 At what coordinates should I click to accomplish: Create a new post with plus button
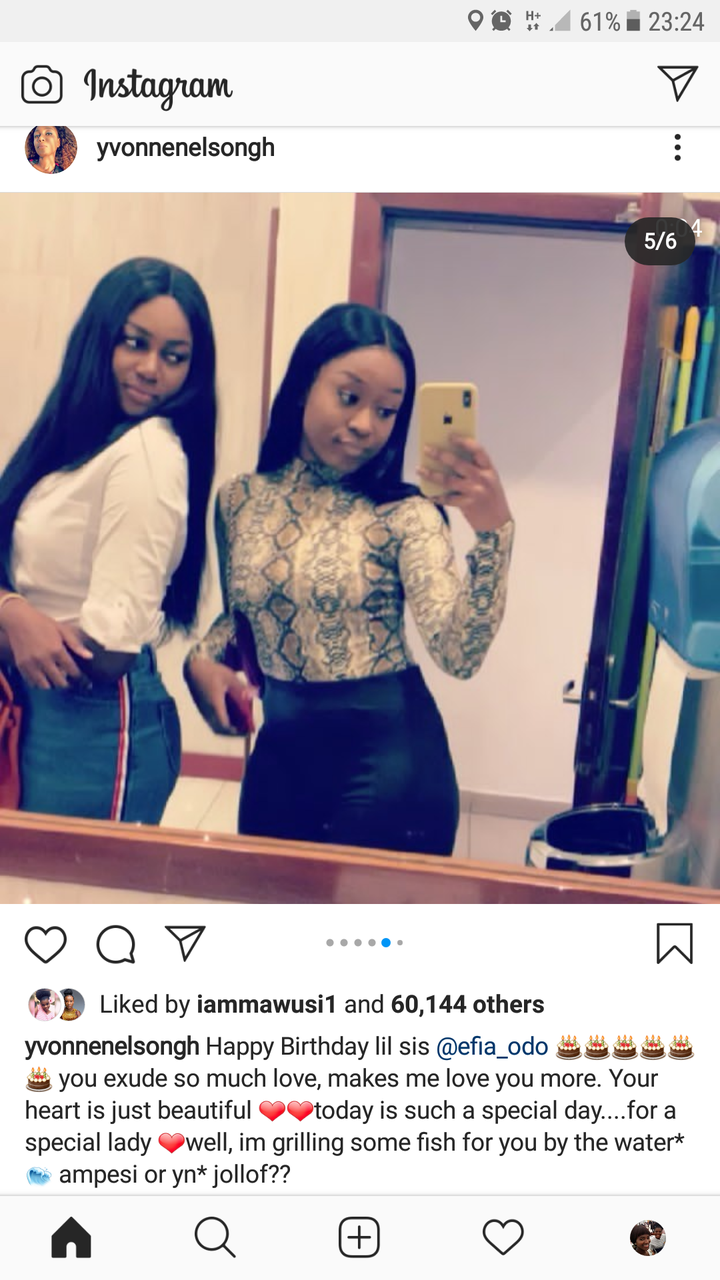point(359,1238)
